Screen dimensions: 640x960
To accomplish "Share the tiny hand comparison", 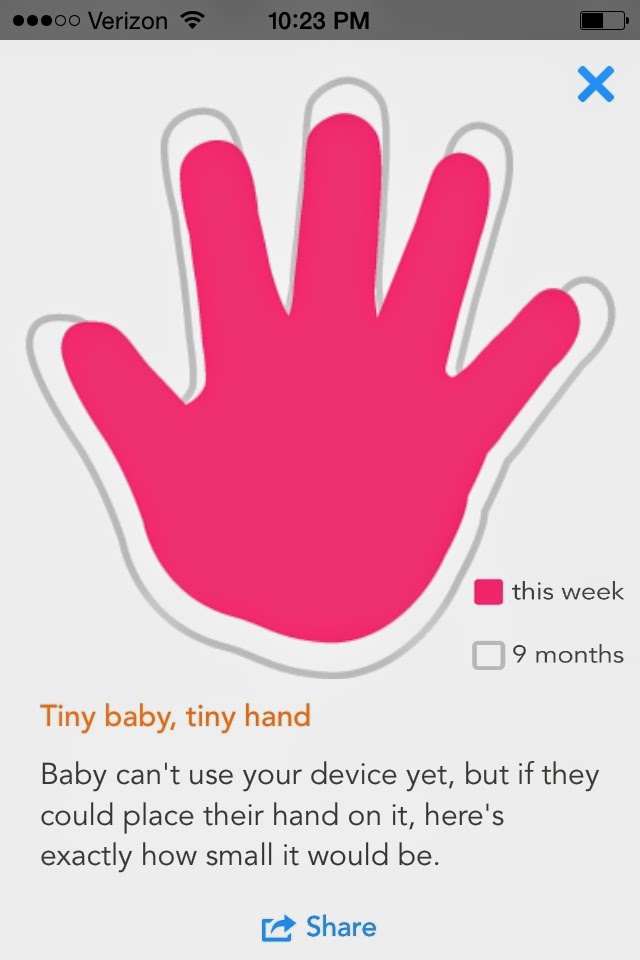I will coord(320,927).
